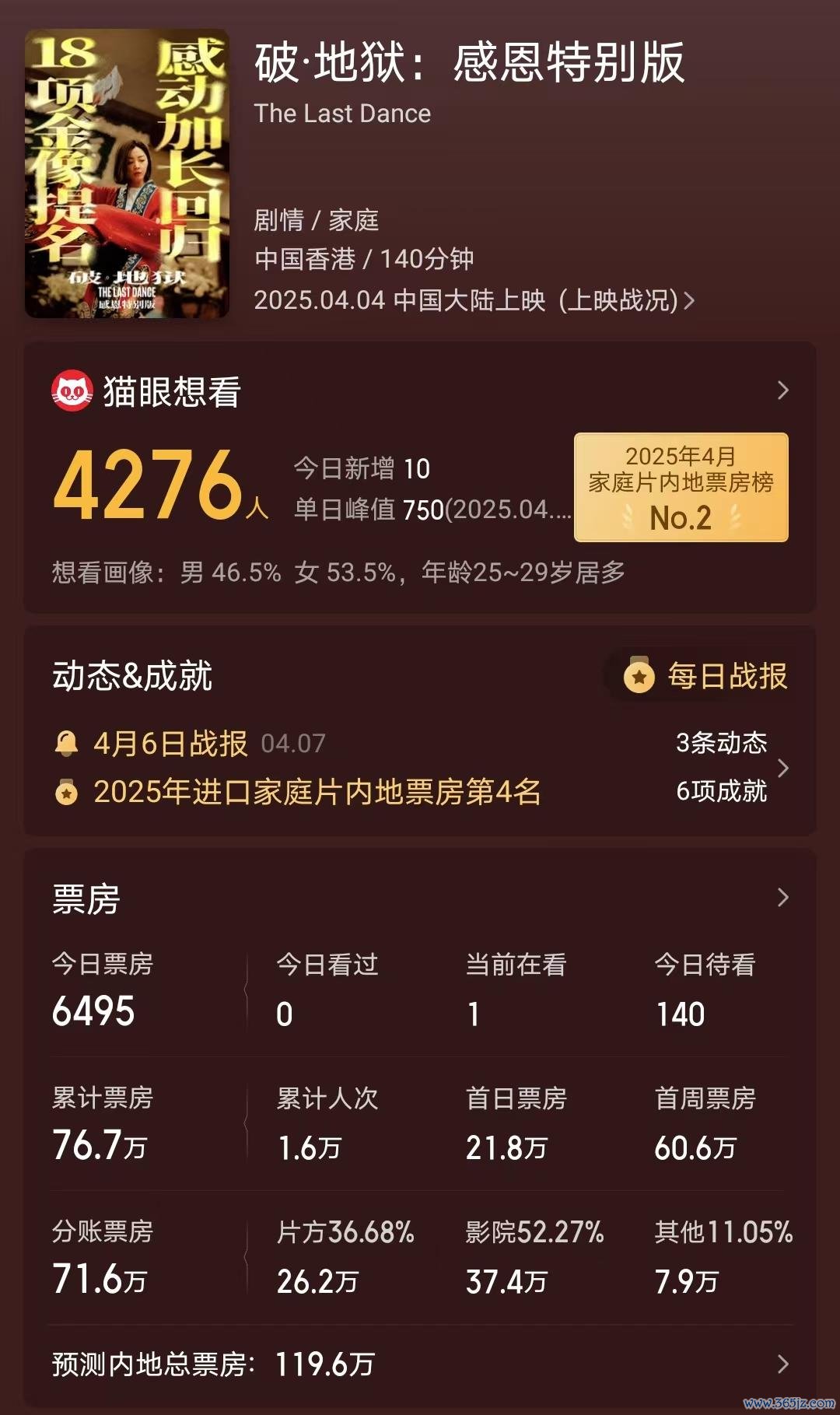
Task: Open the 票房 box office details chevron
Action: [x=782, y=898]
